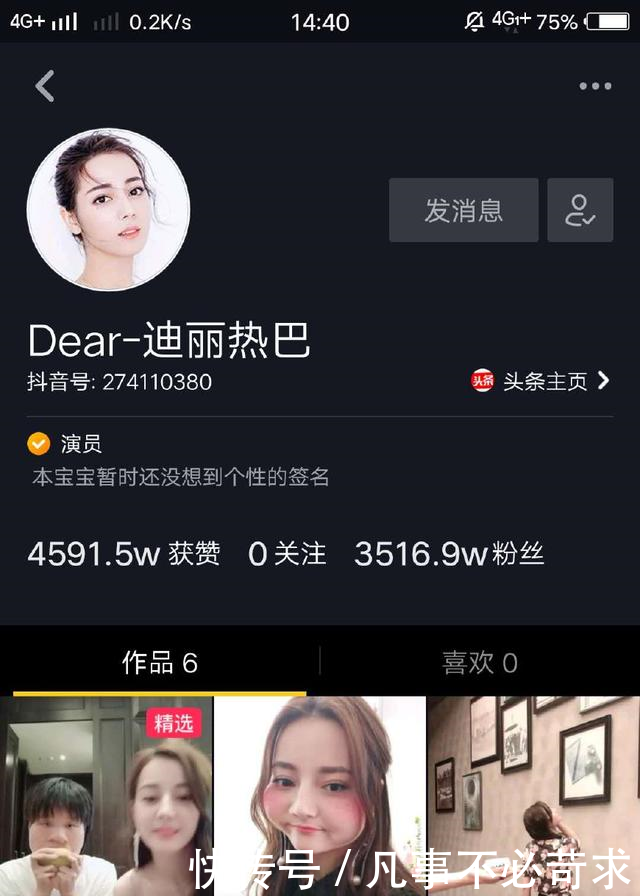640x896 pixels.
Task: Open the three-dot overflow menu
Action: click(595, 87)
